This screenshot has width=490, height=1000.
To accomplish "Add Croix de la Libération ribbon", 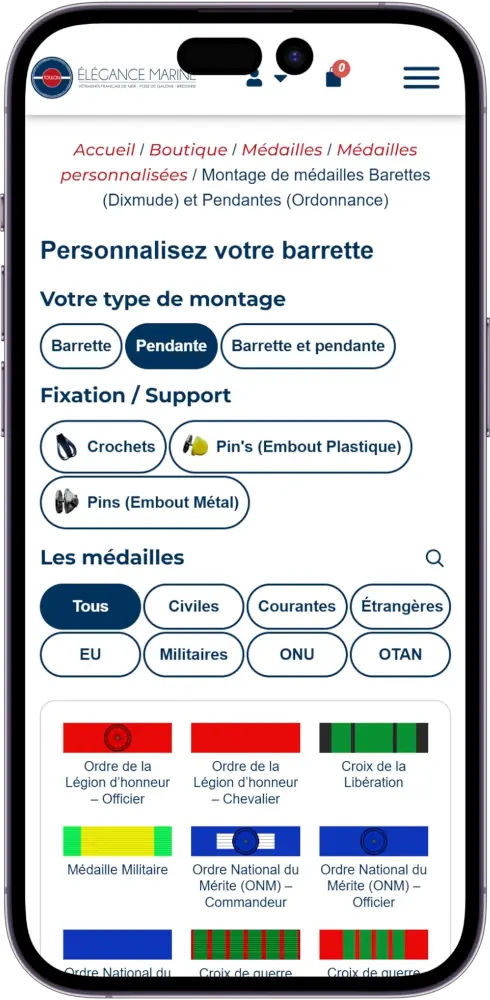I will [373, 756].
